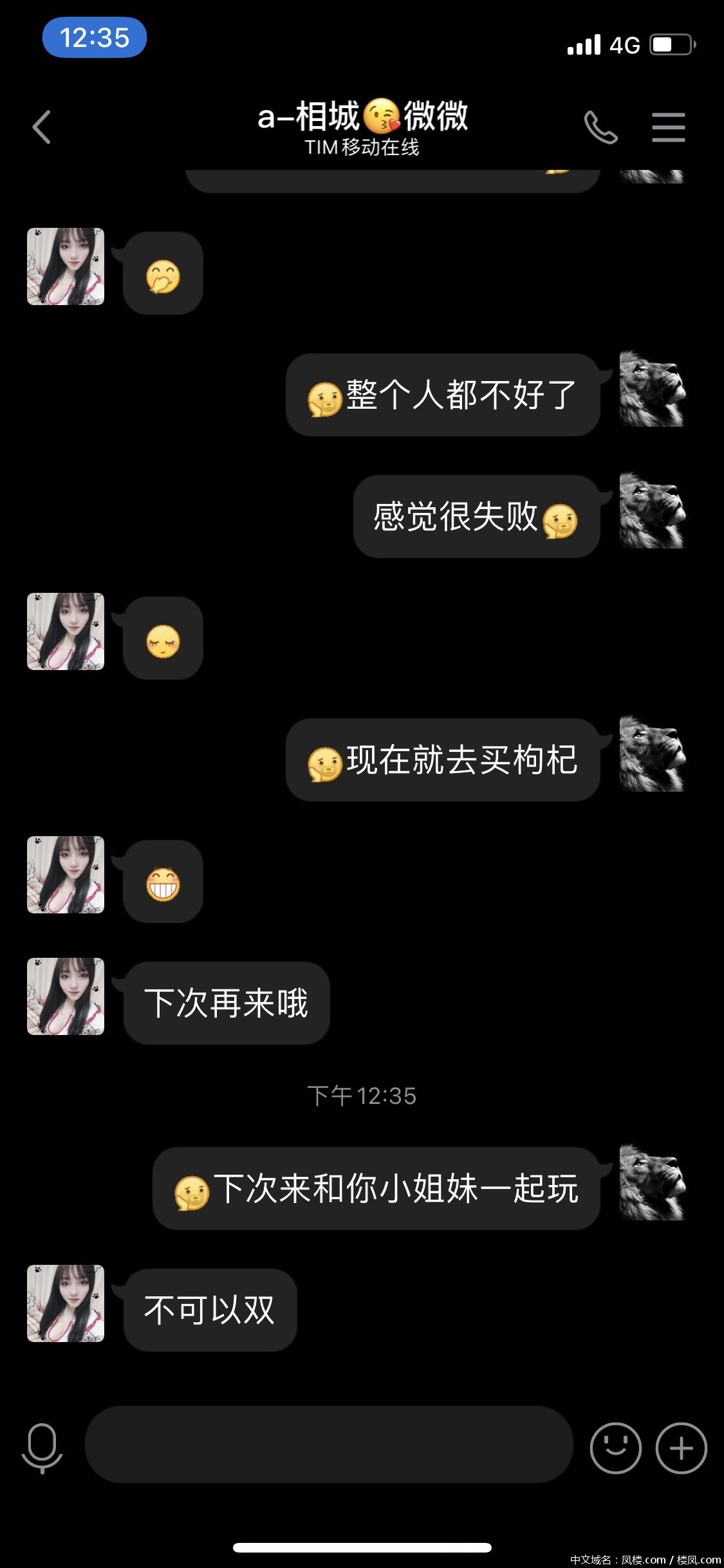Open the plus attachments panel

coord(681,1448)
